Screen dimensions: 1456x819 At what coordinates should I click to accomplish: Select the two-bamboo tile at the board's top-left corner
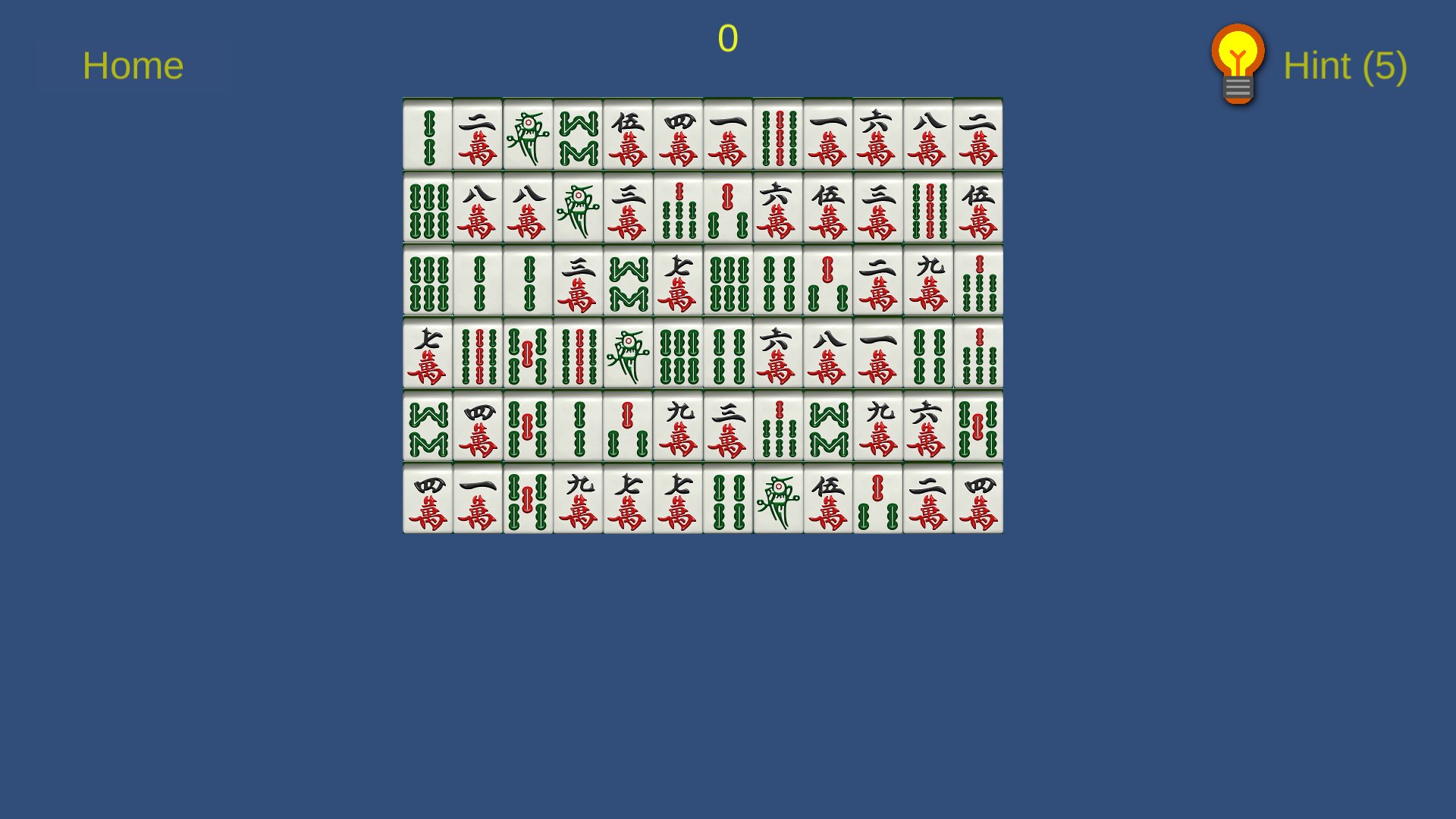point(428,135)
